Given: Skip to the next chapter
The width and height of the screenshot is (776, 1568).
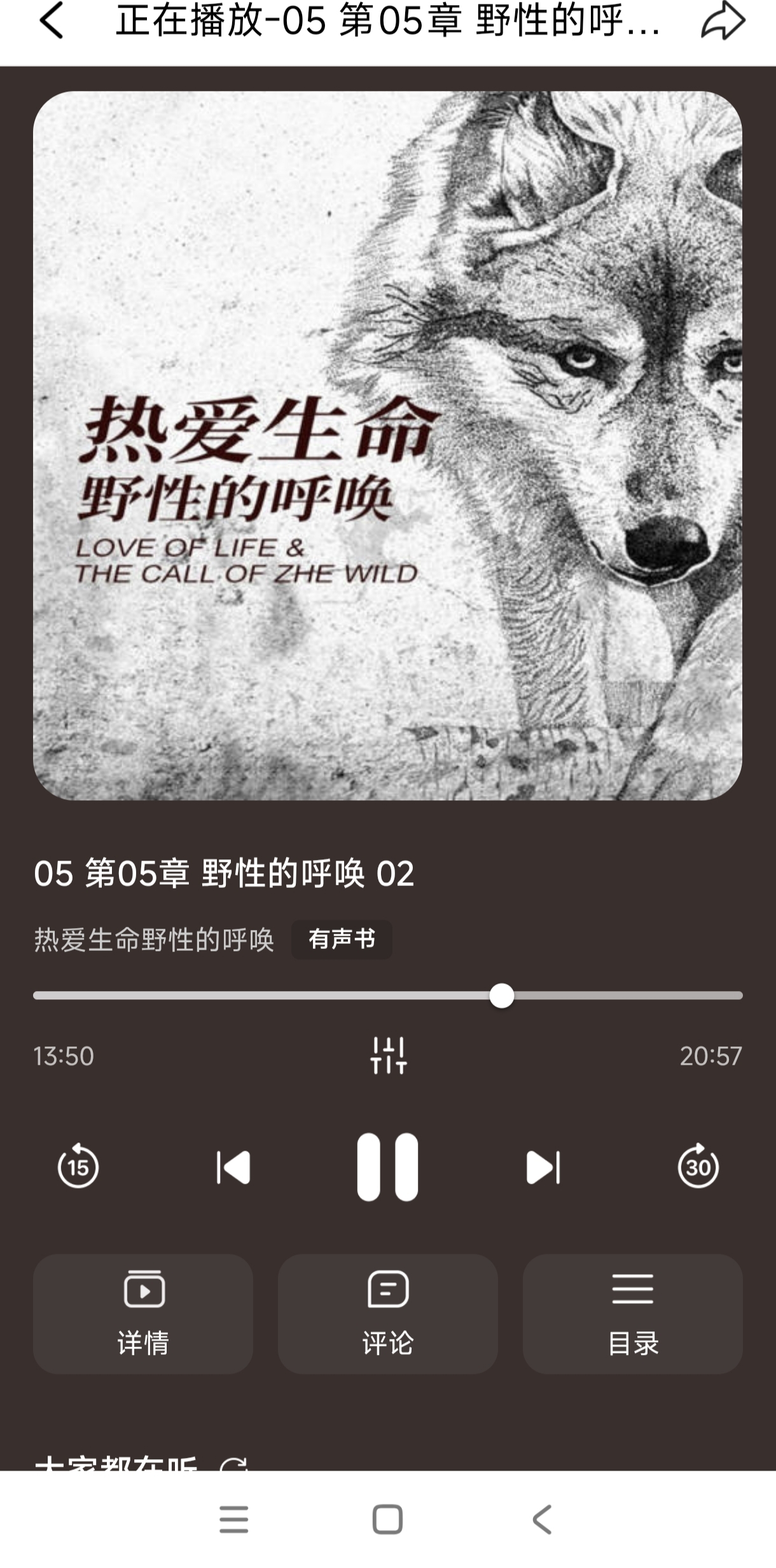Looking at the screenshot, I should [x=543, y=1167].
